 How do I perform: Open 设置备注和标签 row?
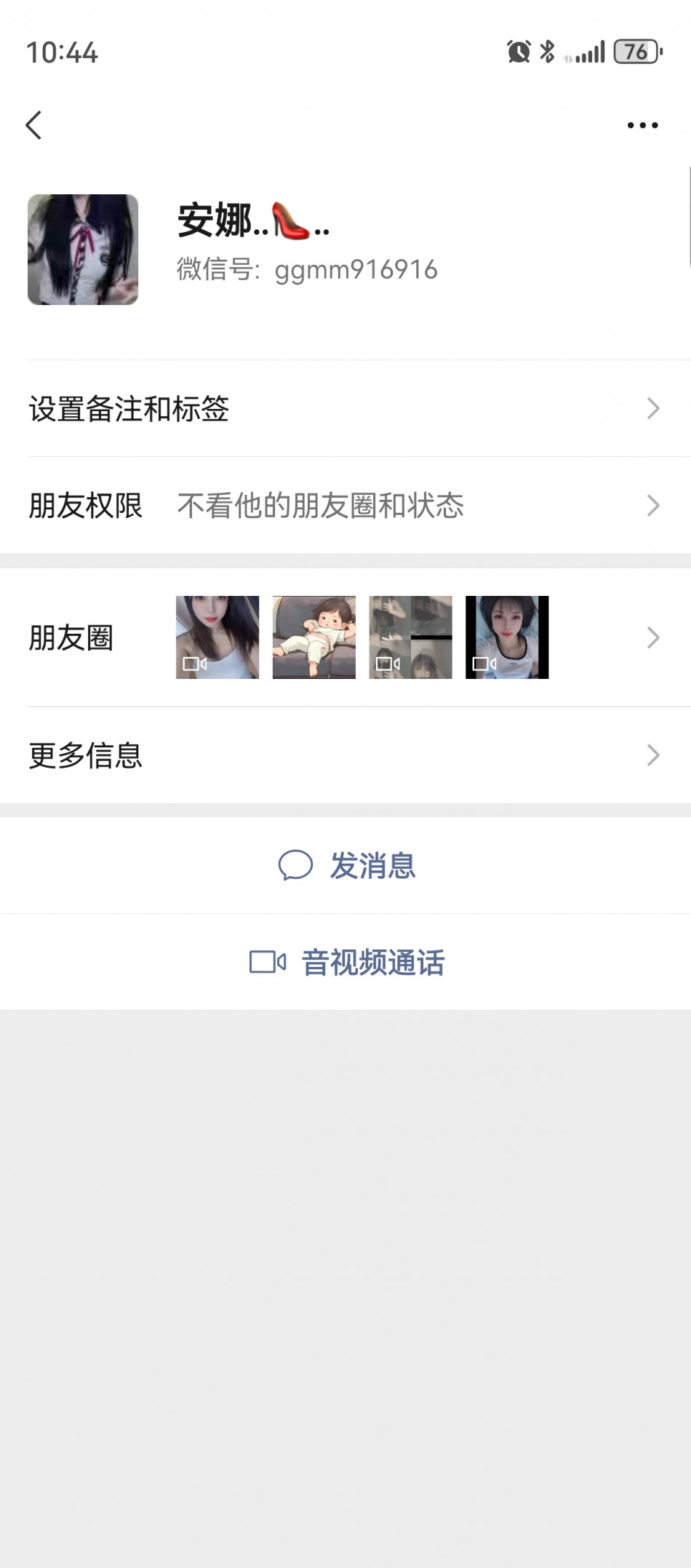[345, 409]
